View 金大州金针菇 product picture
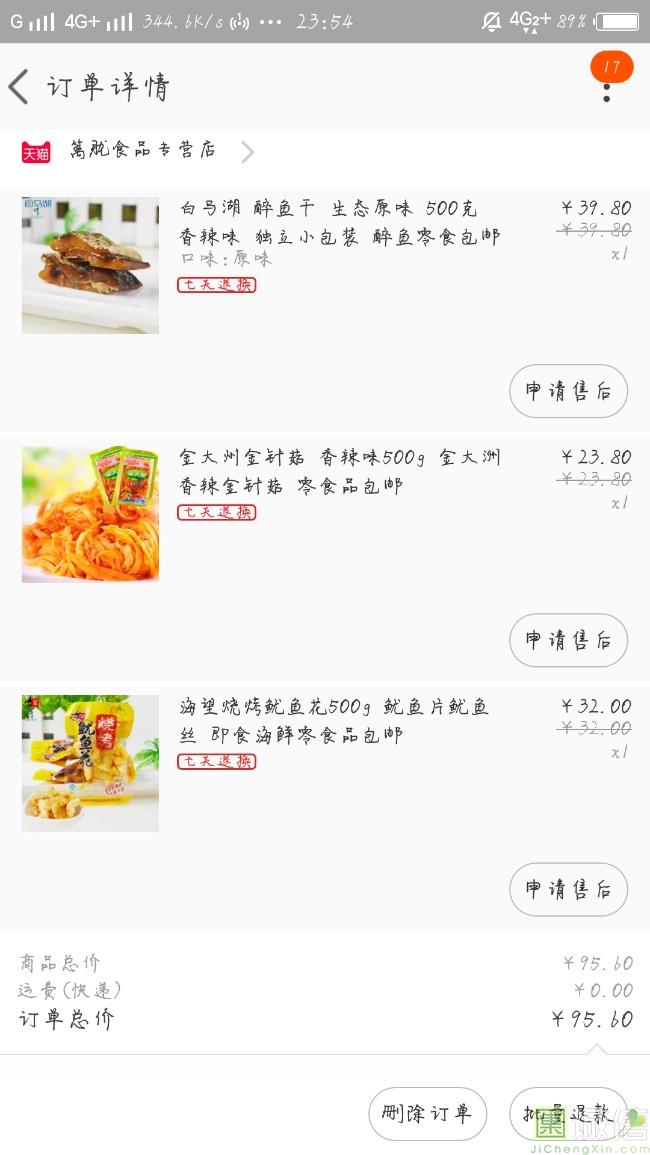Viewport: 650px width, 1155px height. 90,514
